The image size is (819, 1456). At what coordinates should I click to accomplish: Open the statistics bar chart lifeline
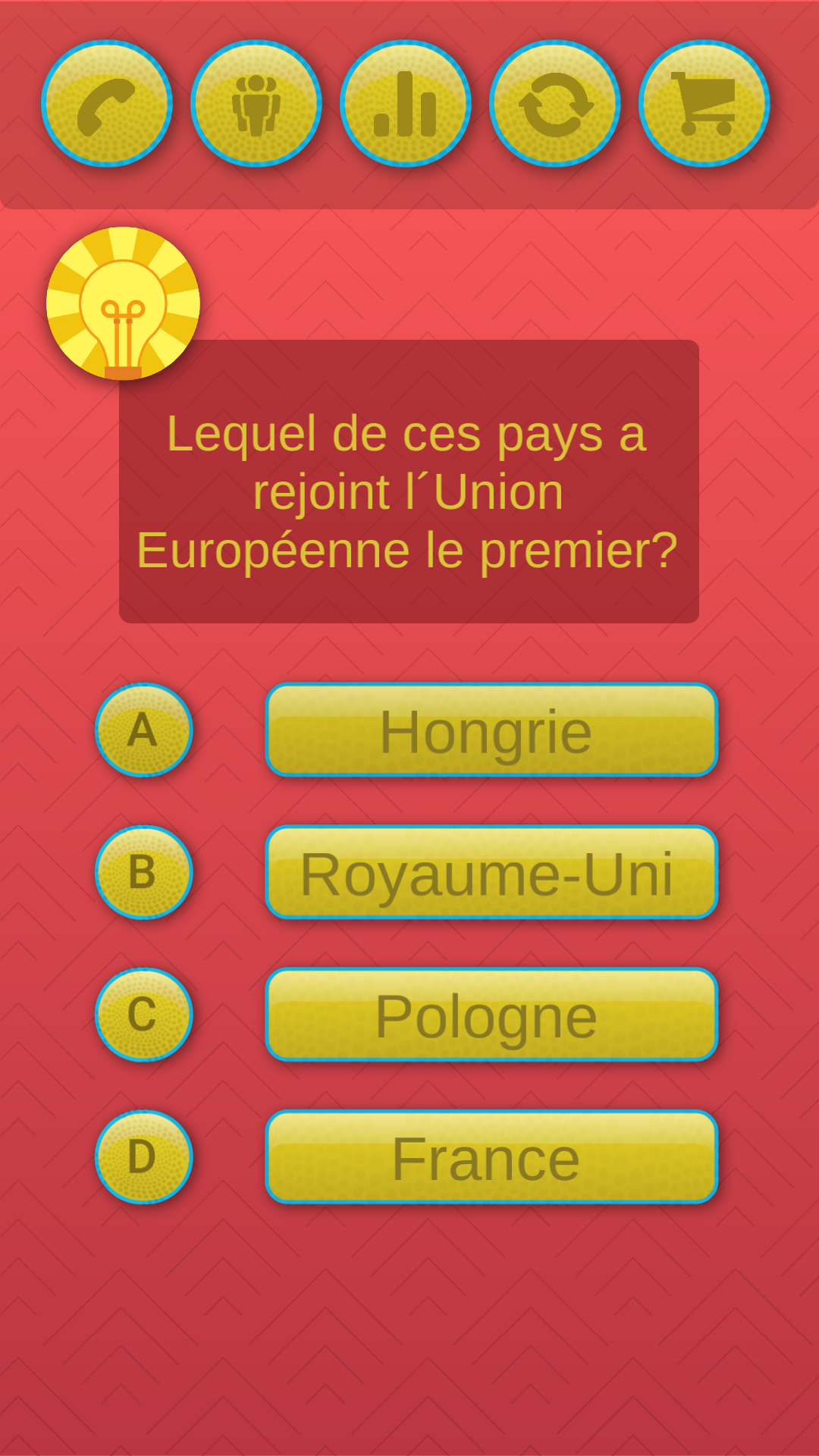(x=406, y=103)
